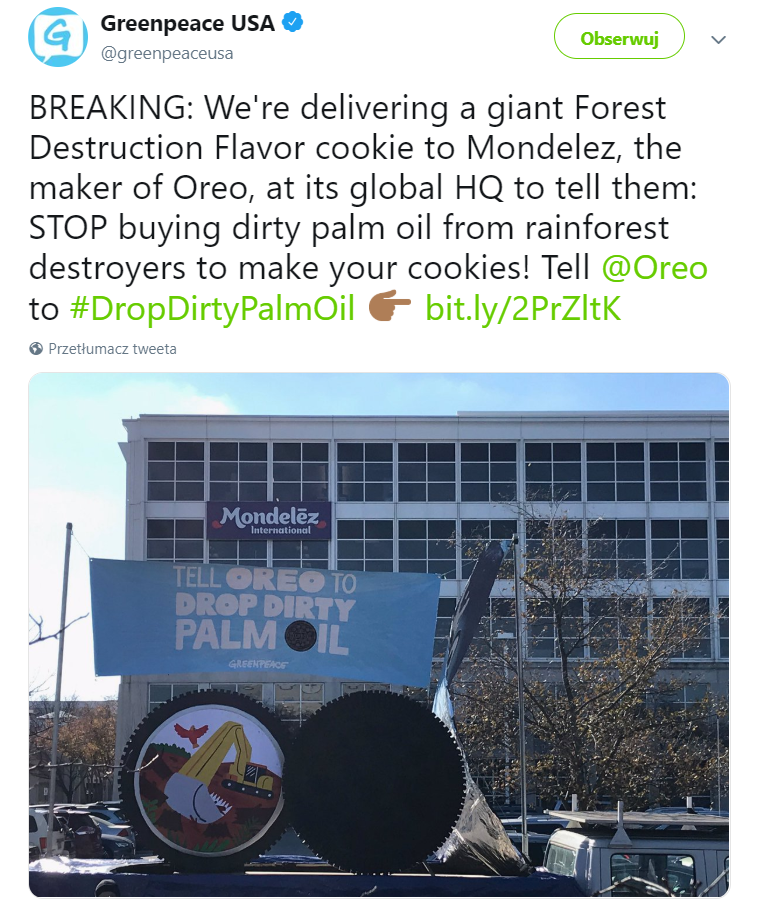Open the @Oreo mention link

(x=653, y=268)
